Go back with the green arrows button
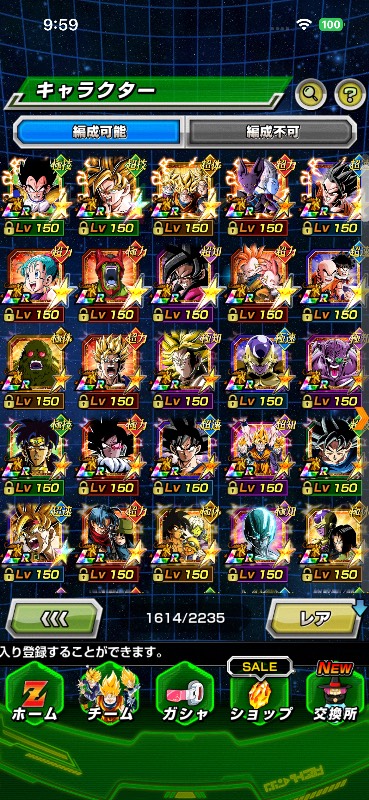369x800 pixels. pos(54,618)
